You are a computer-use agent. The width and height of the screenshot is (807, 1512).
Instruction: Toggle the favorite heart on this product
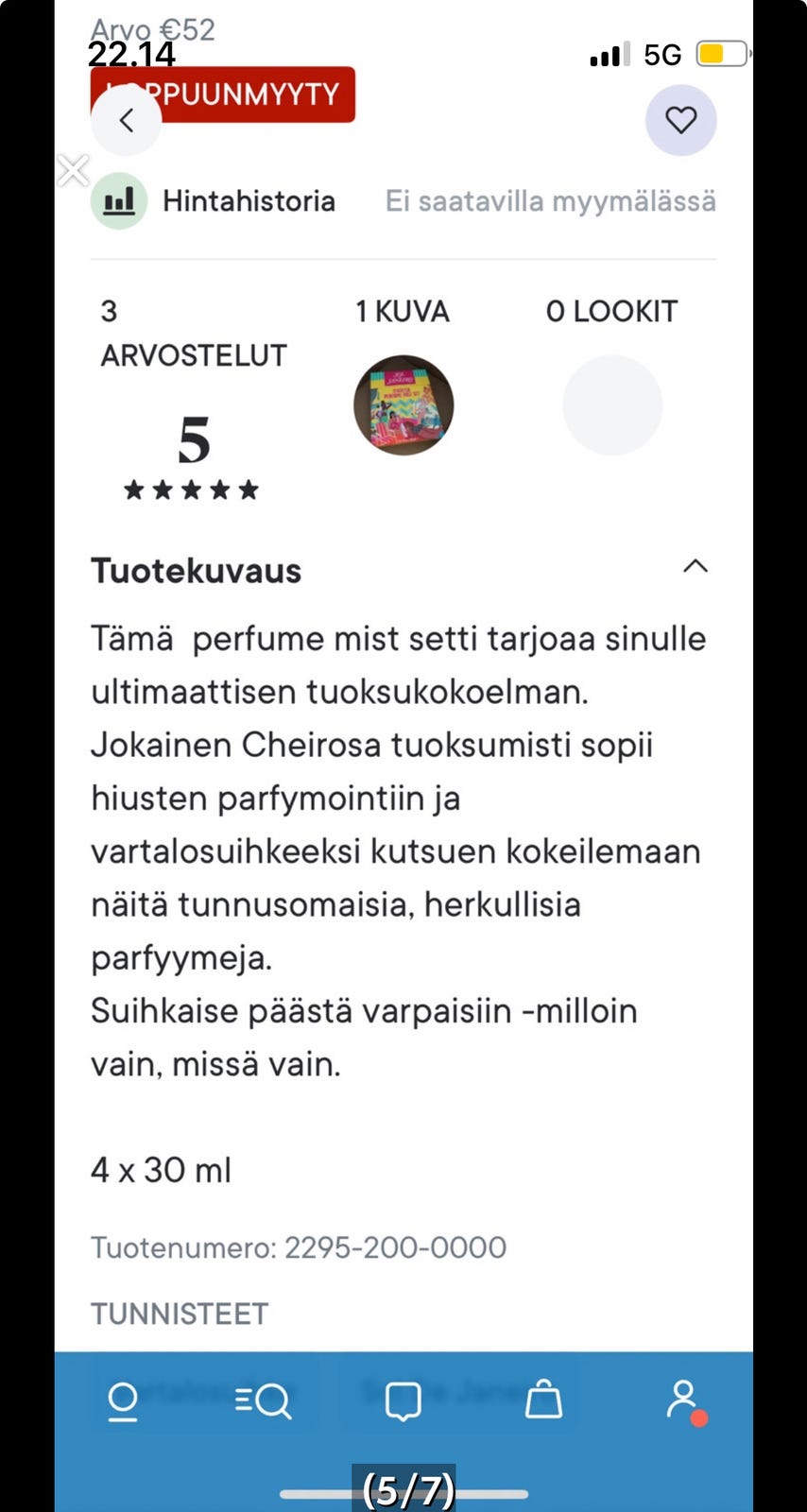click(680, 120)
